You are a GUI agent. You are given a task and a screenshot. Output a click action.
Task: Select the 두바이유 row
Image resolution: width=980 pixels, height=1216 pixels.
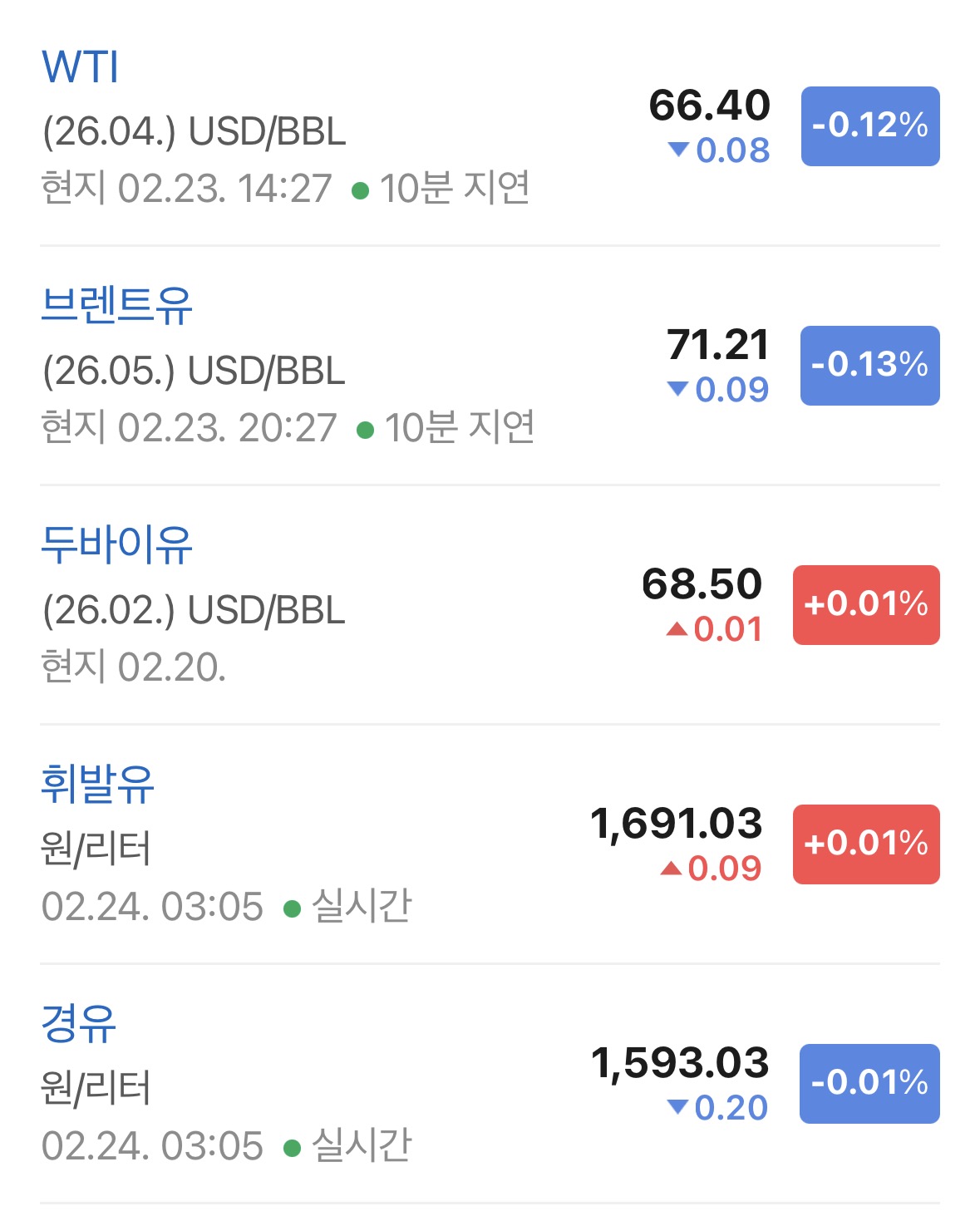[x=116, y=544]
